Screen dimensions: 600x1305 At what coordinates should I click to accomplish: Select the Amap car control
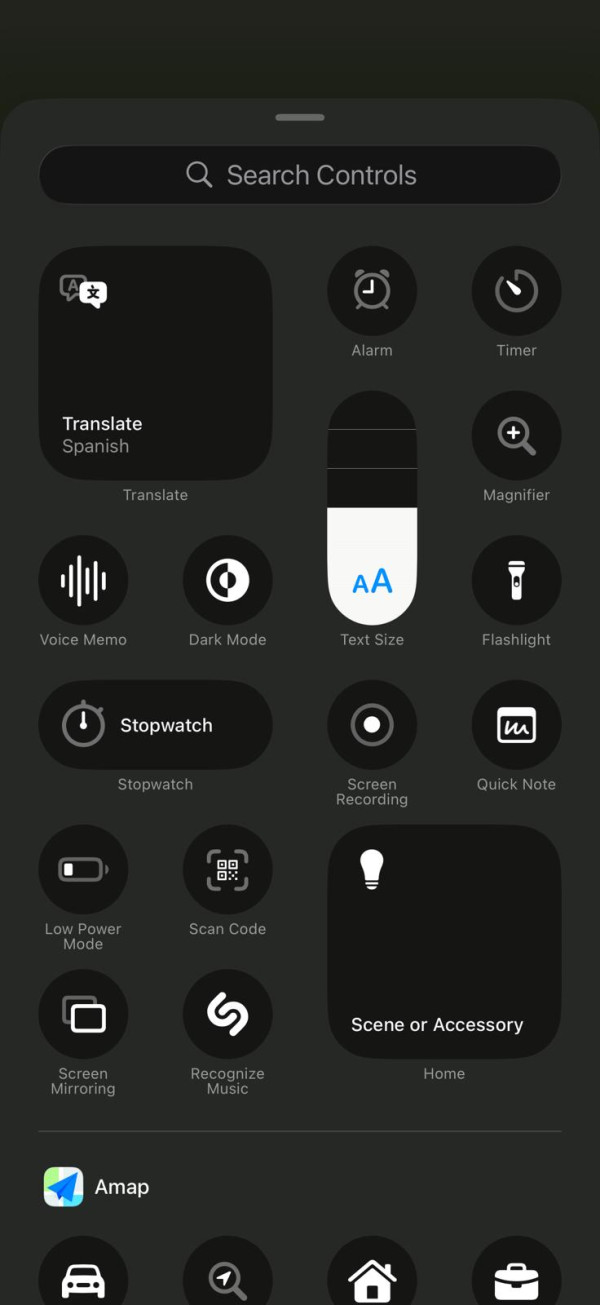coord(83,1275)
